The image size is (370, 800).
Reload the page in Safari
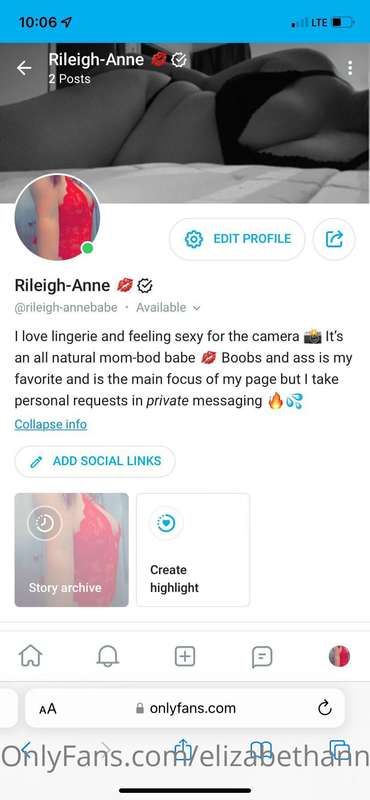(x=325, y=708)
